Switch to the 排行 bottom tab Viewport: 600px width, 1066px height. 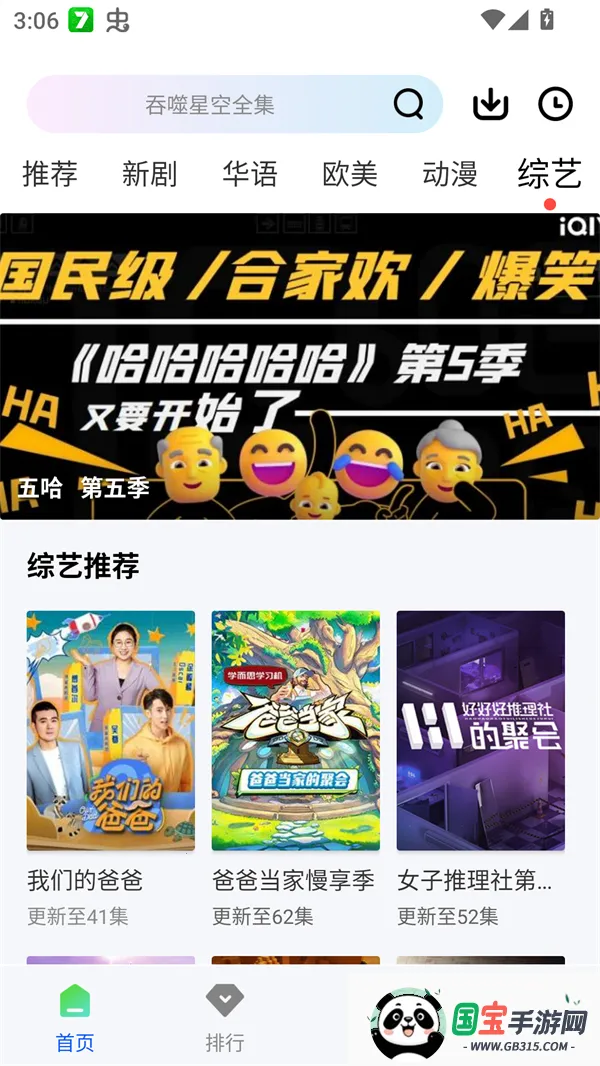(225, 1018)
